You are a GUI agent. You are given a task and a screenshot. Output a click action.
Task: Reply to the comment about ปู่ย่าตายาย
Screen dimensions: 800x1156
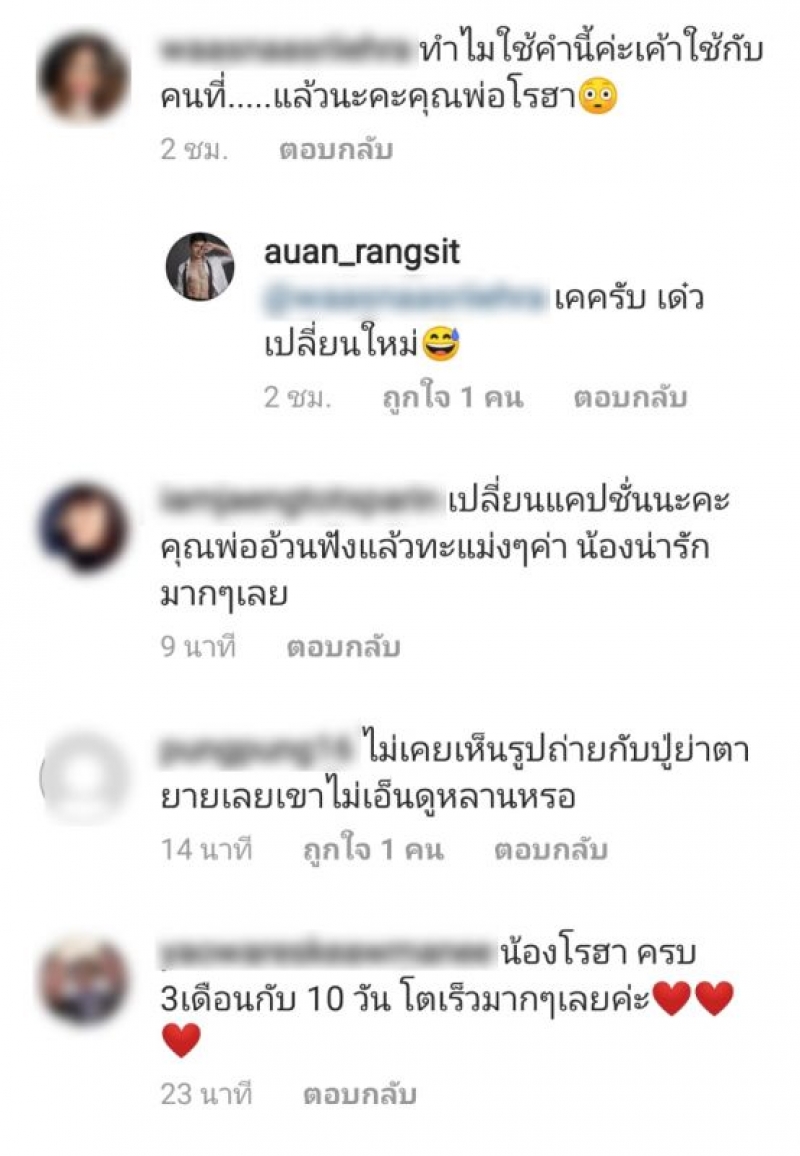(551, 850)
